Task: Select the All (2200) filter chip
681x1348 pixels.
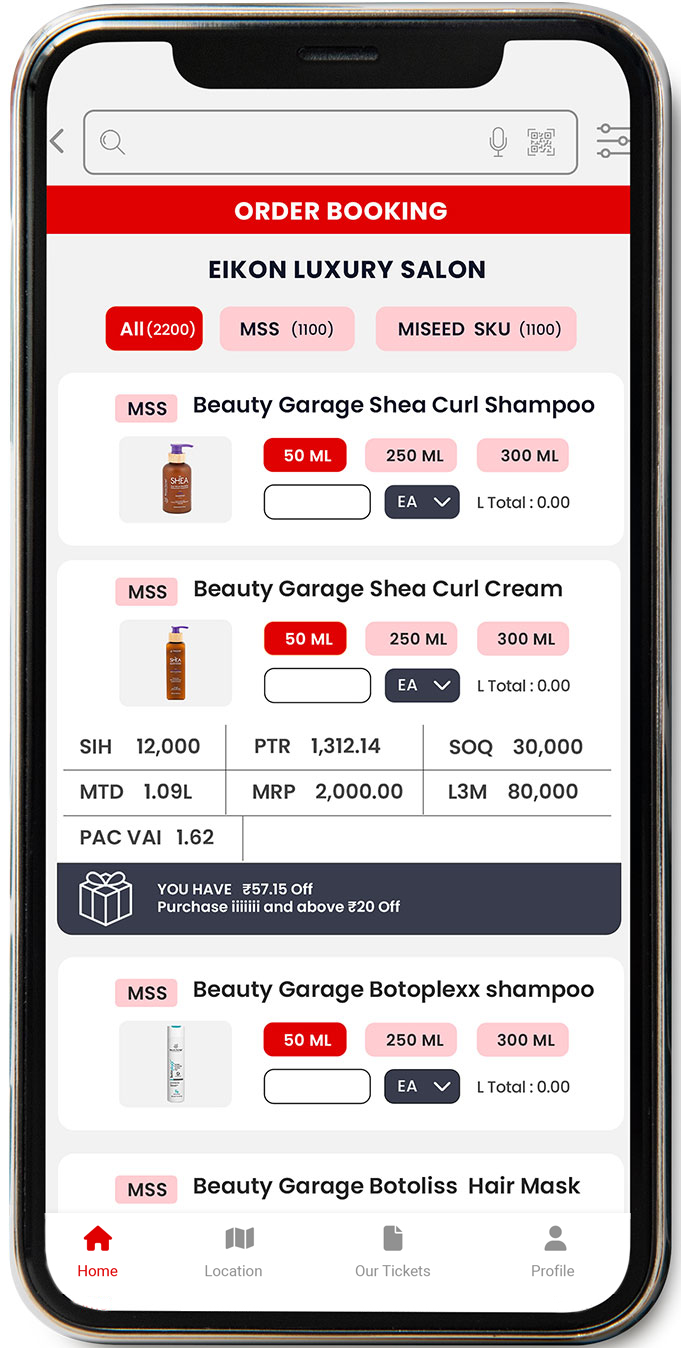Action: (x=154, y=329)
